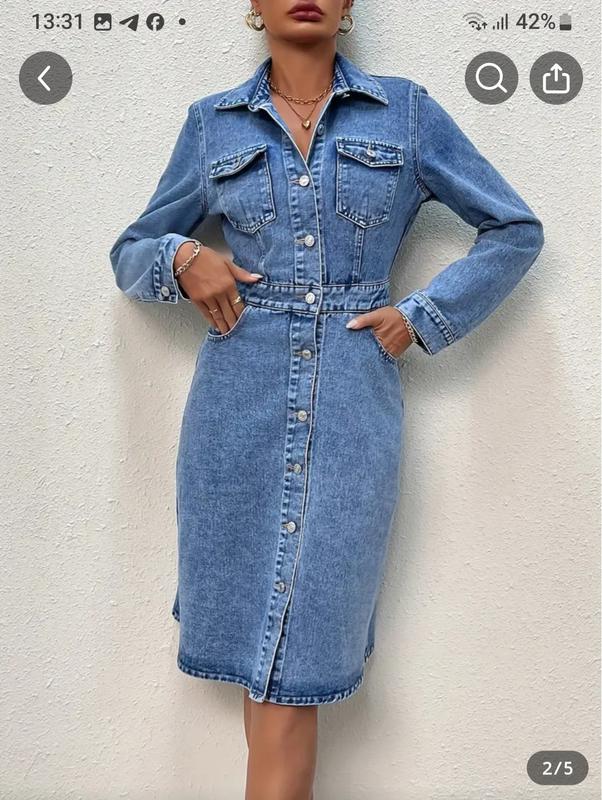Open search with the magnifier icon
This screenshot has height=800, width=602.
pyautogui.click(x=491, y=78)
